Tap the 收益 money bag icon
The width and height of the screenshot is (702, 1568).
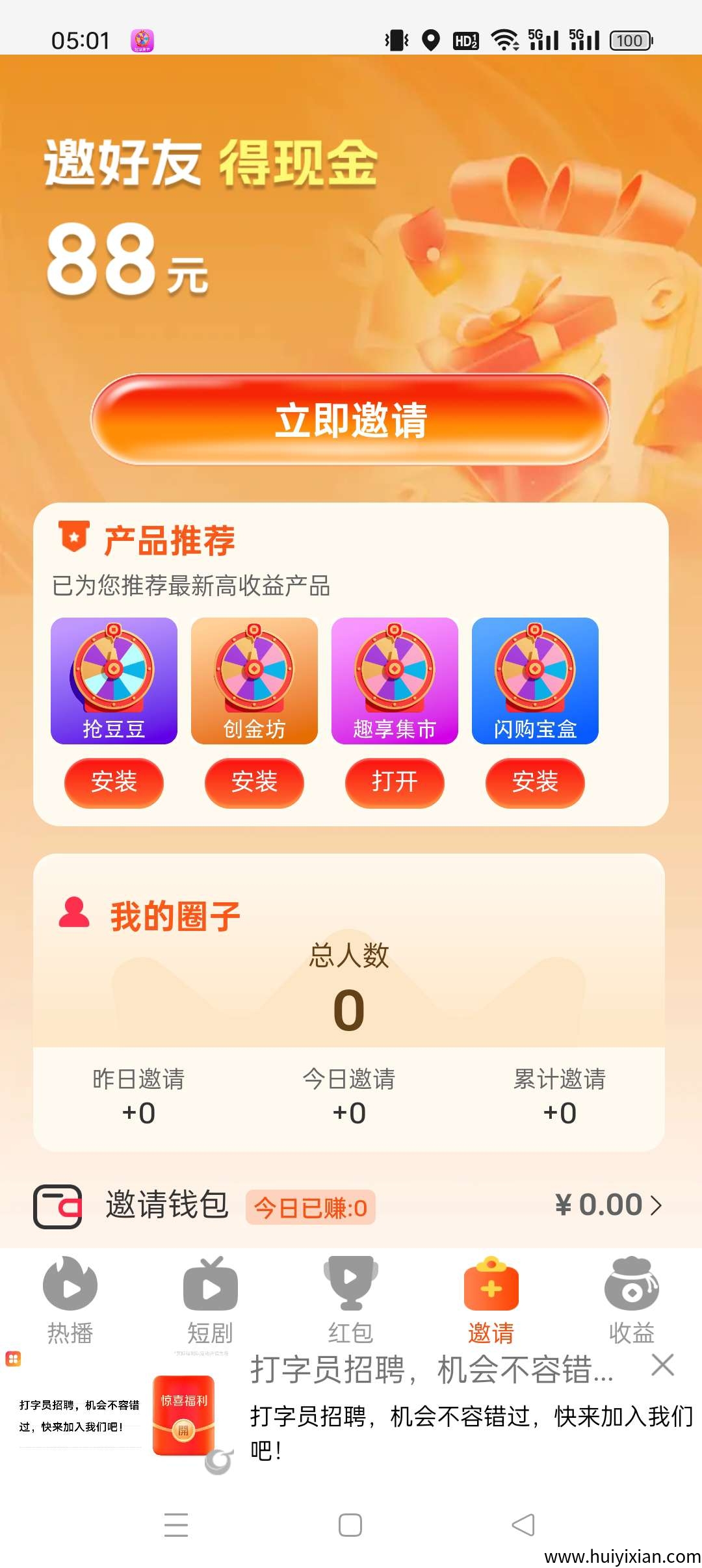click(x=632, y=1285)
